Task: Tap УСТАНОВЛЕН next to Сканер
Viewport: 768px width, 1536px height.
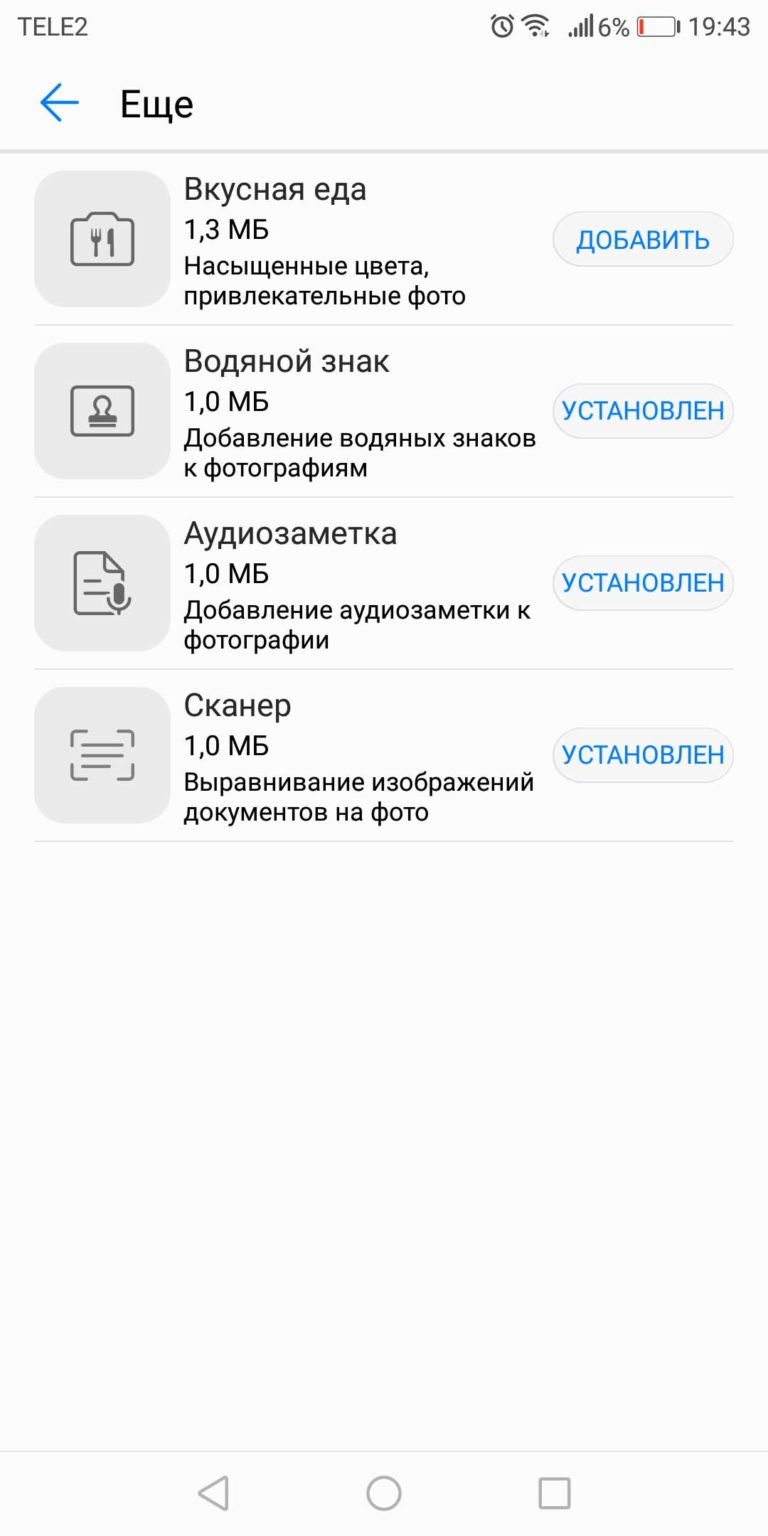Action: [643, 755]
